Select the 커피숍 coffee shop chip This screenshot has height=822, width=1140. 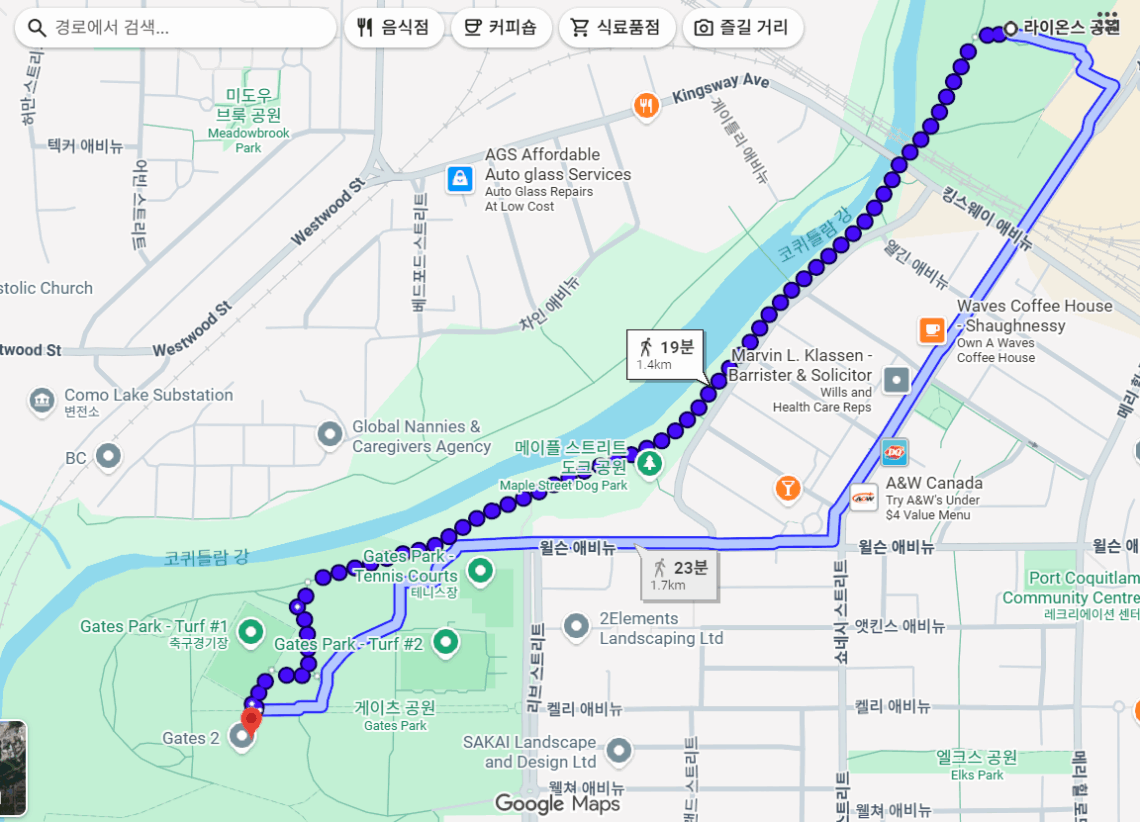point(501,28)
